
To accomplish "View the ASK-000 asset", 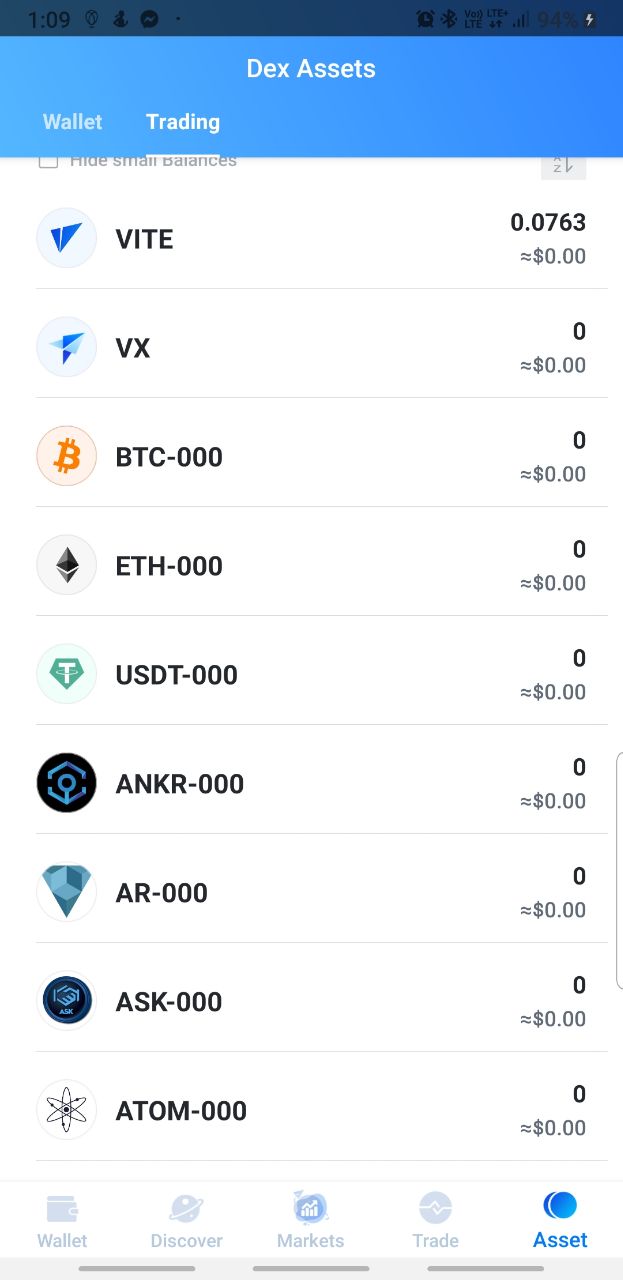I will [x=311, y=1002].
